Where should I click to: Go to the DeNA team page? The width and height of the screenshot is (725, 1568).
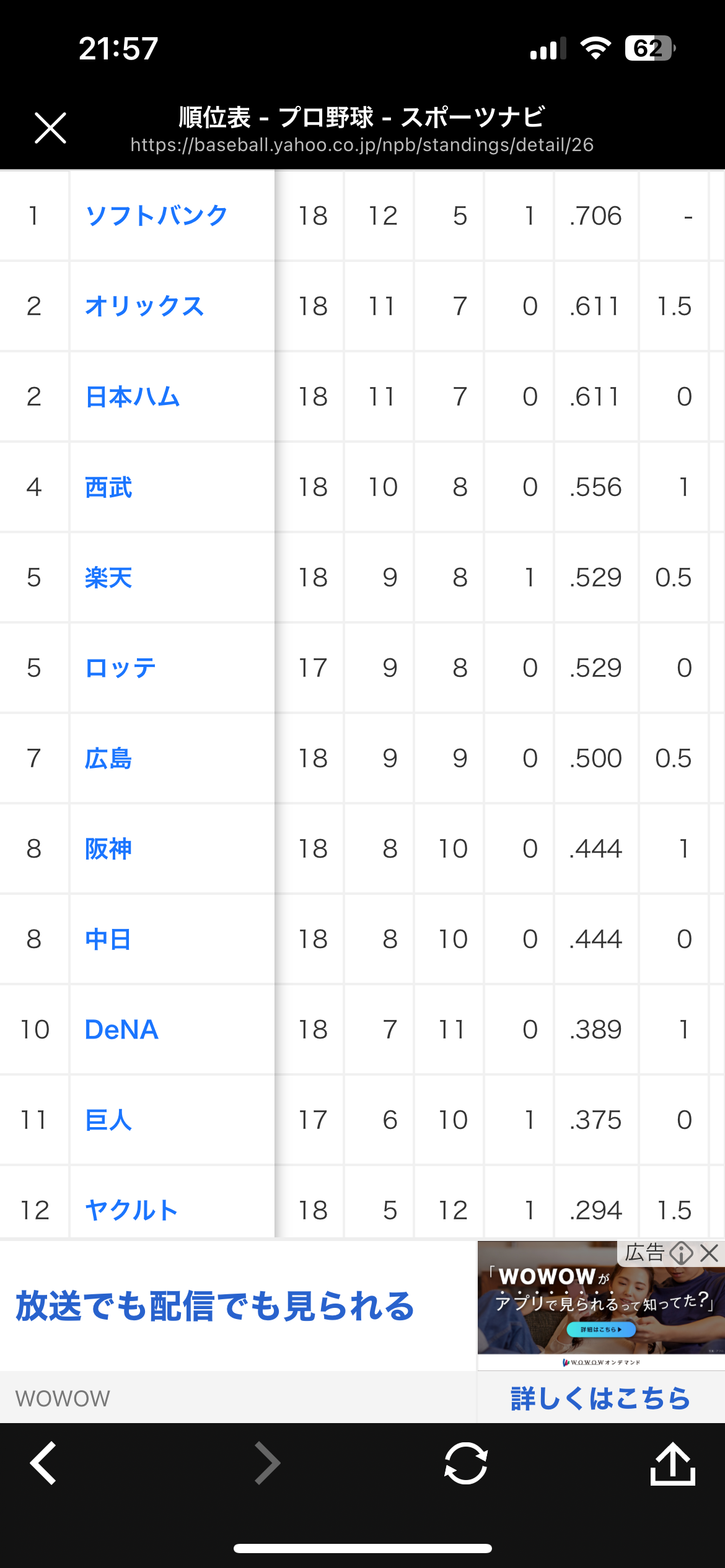(121, 1029)
